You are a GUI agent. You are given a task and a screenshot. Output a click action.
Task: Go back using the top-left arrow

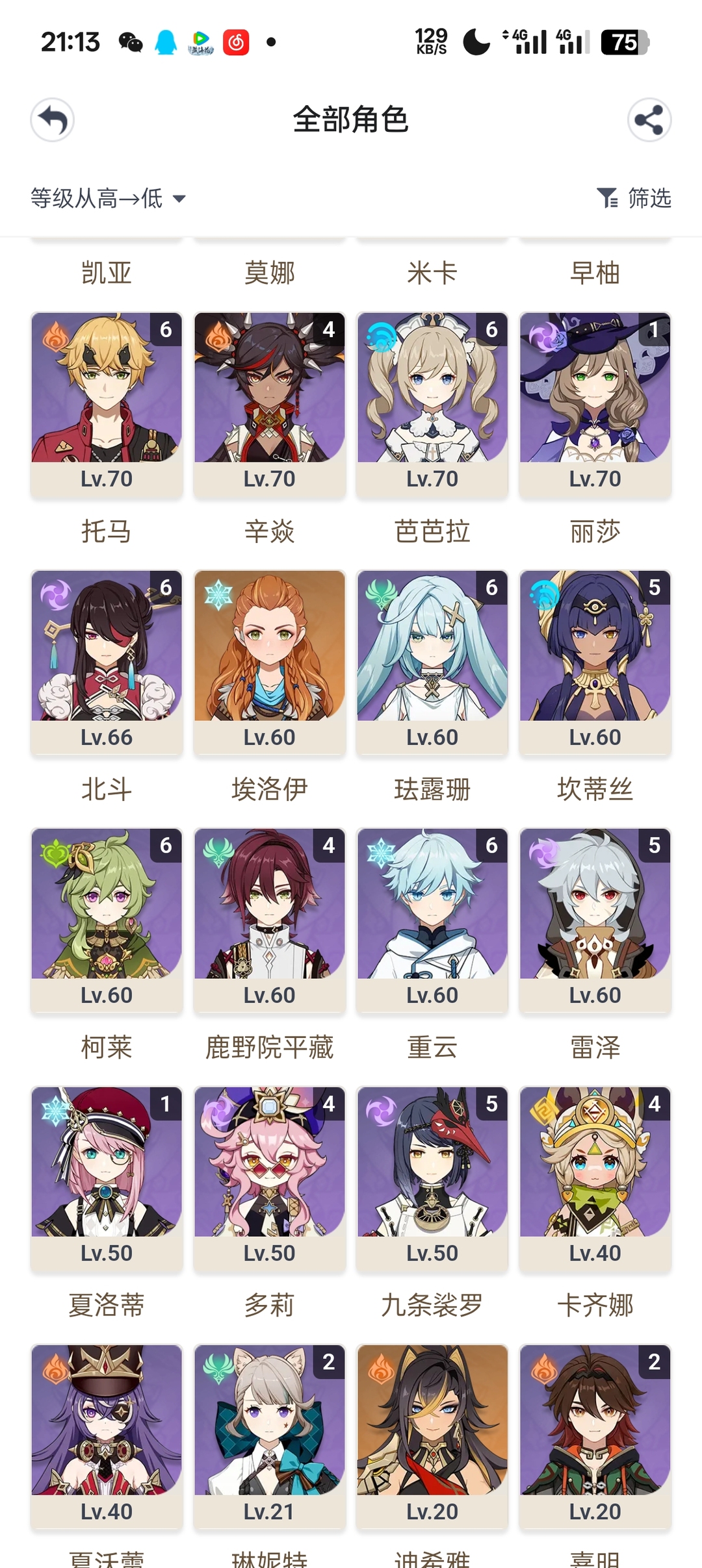pos(53,120)
